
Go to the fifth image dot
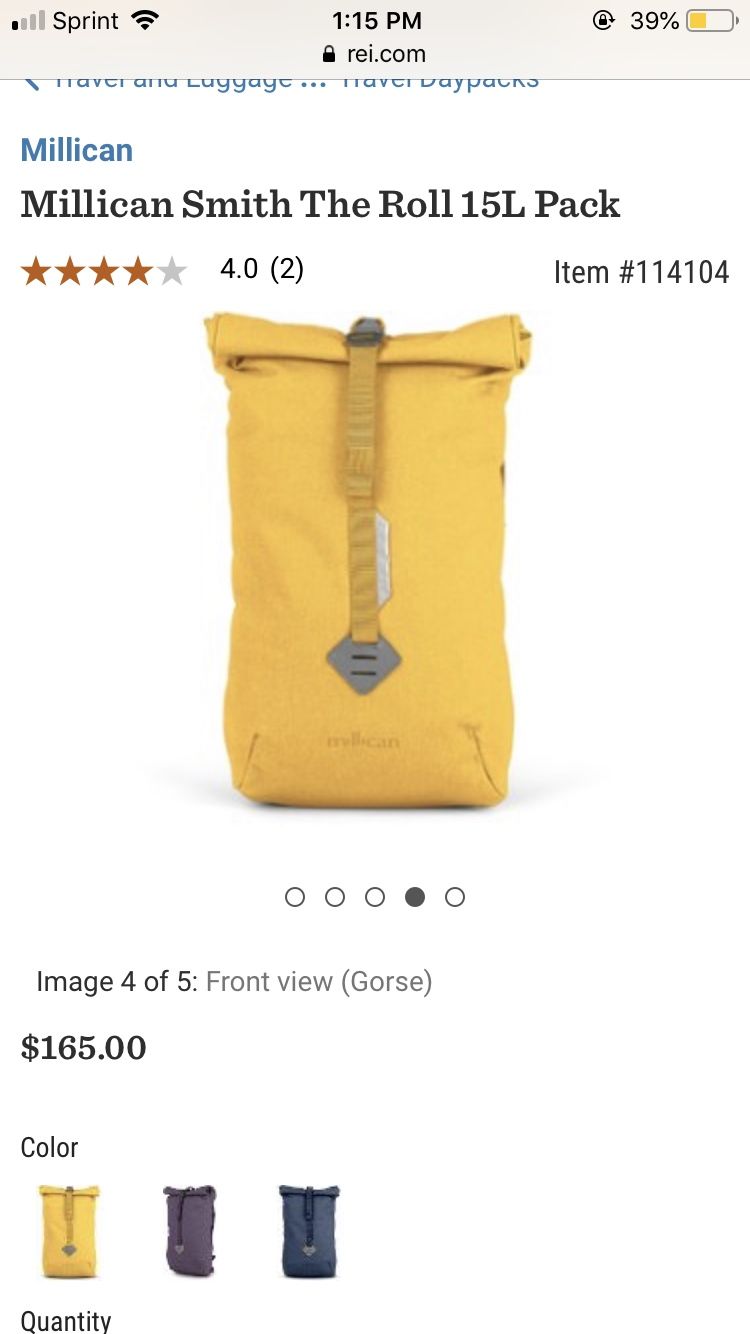click(x=455, y=897)
